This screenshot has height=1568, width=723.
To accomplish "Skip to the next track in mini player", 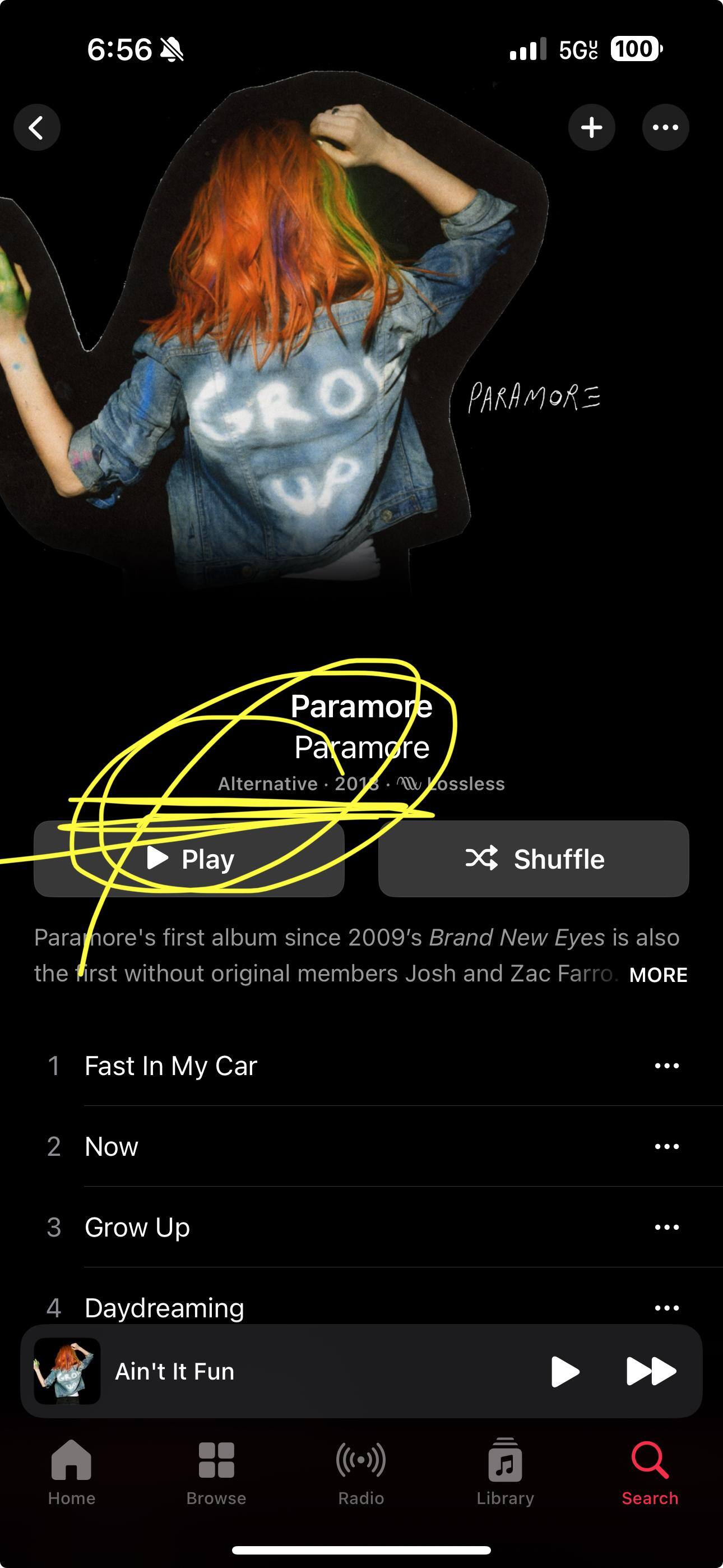I will [x=651, y=1371].
